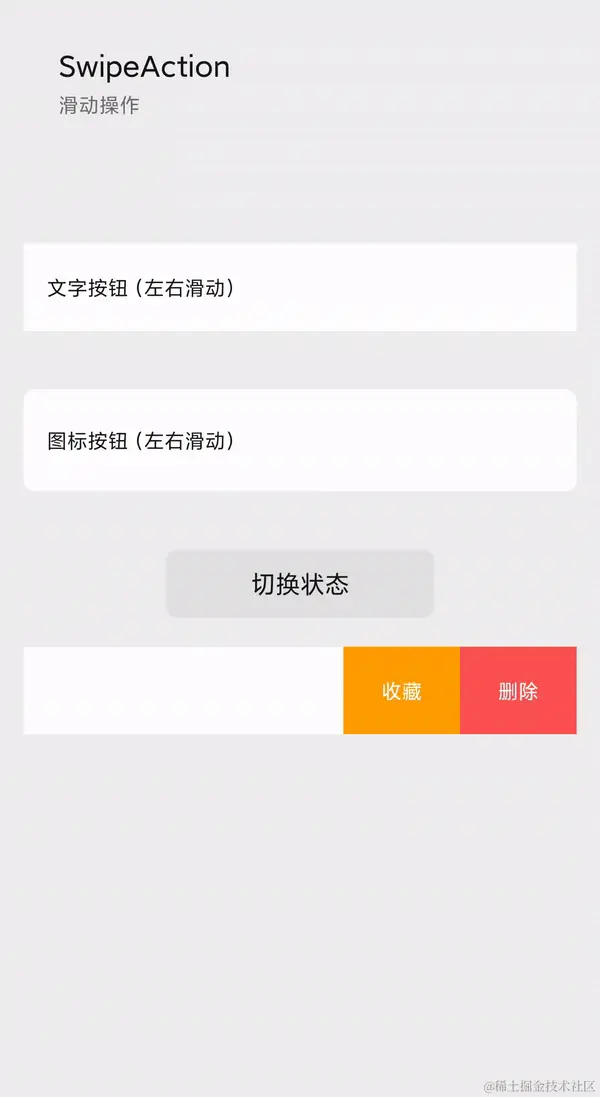The image size is (600, 1097).
Task: Tap the 图标按钮 (左右滑动) row
Action: tap(300, 440)
